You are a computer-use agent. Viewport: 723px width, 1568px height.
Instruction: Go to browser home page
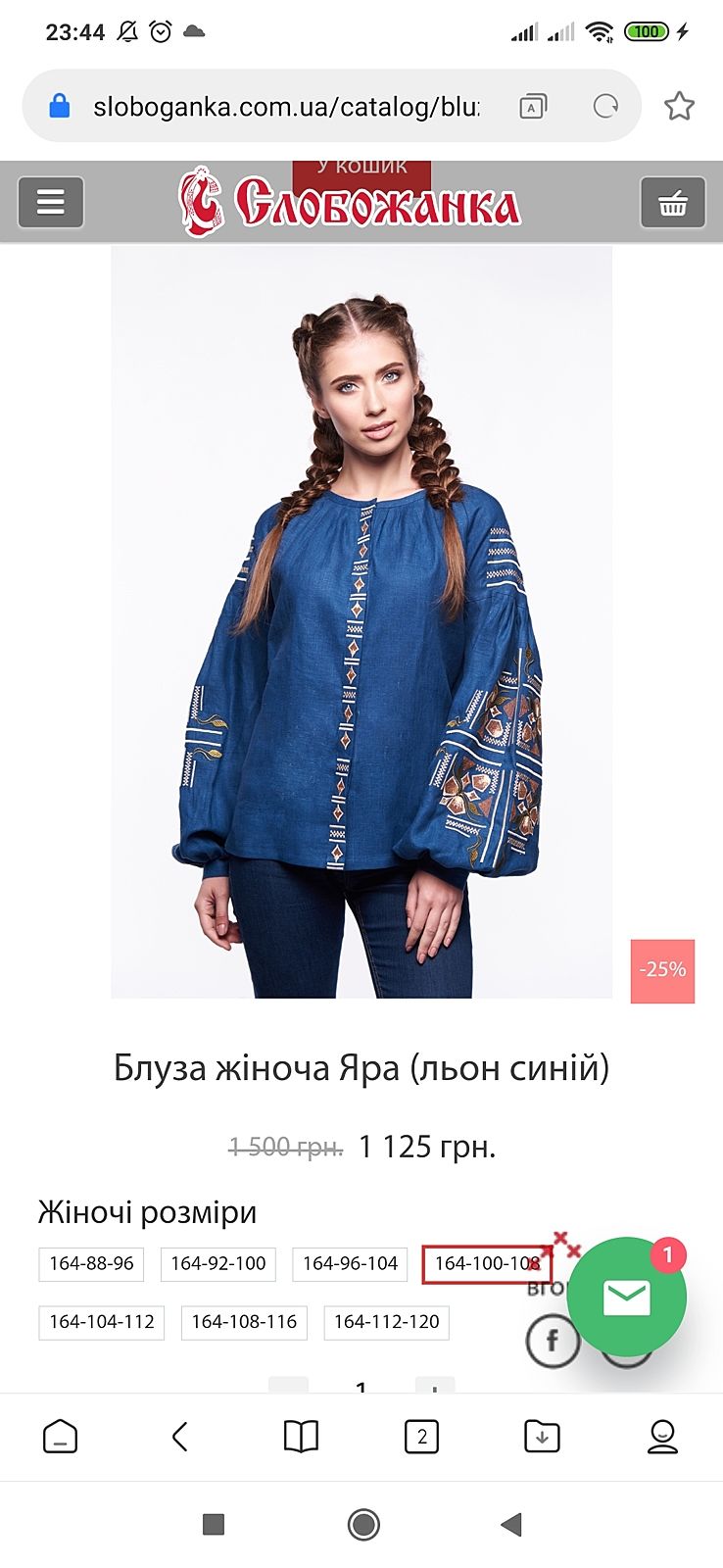[x=60, y=1437]
